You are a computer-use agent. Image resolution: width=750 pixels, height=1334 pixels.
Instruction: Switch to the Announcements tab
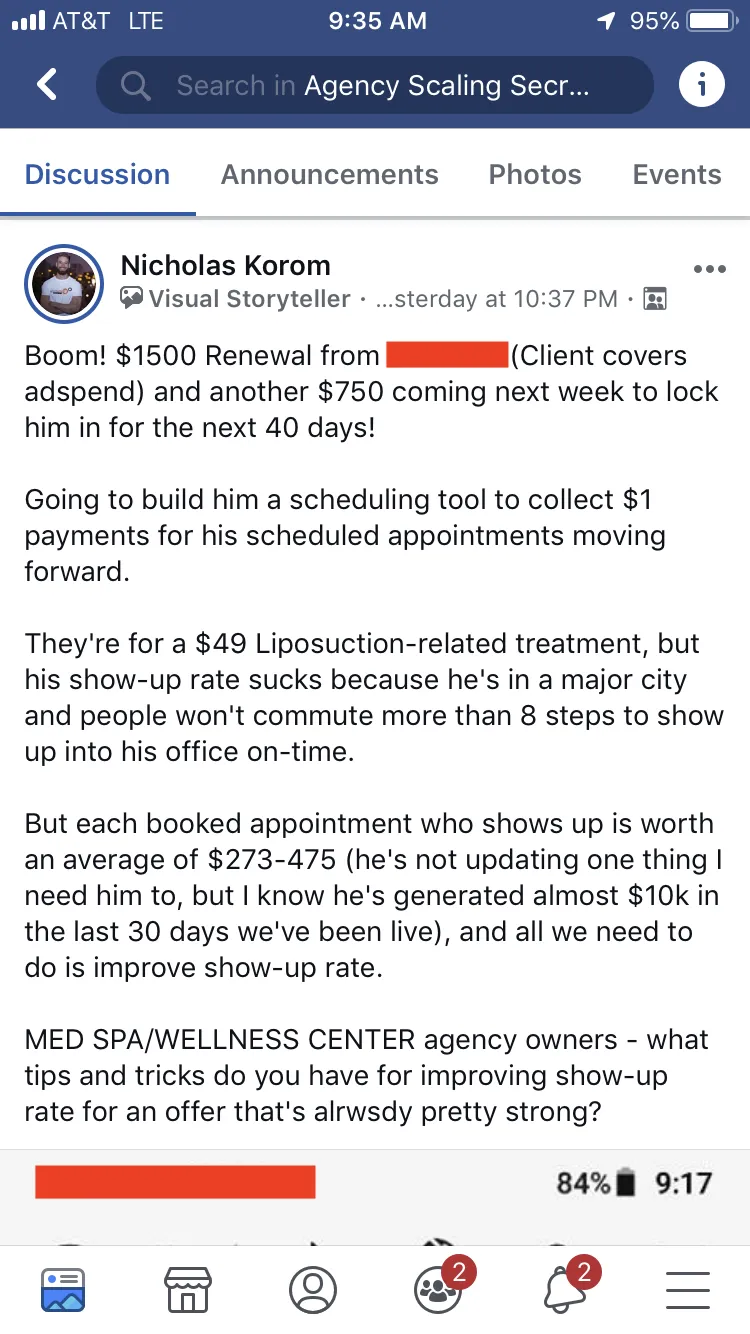tap(329, 174)
